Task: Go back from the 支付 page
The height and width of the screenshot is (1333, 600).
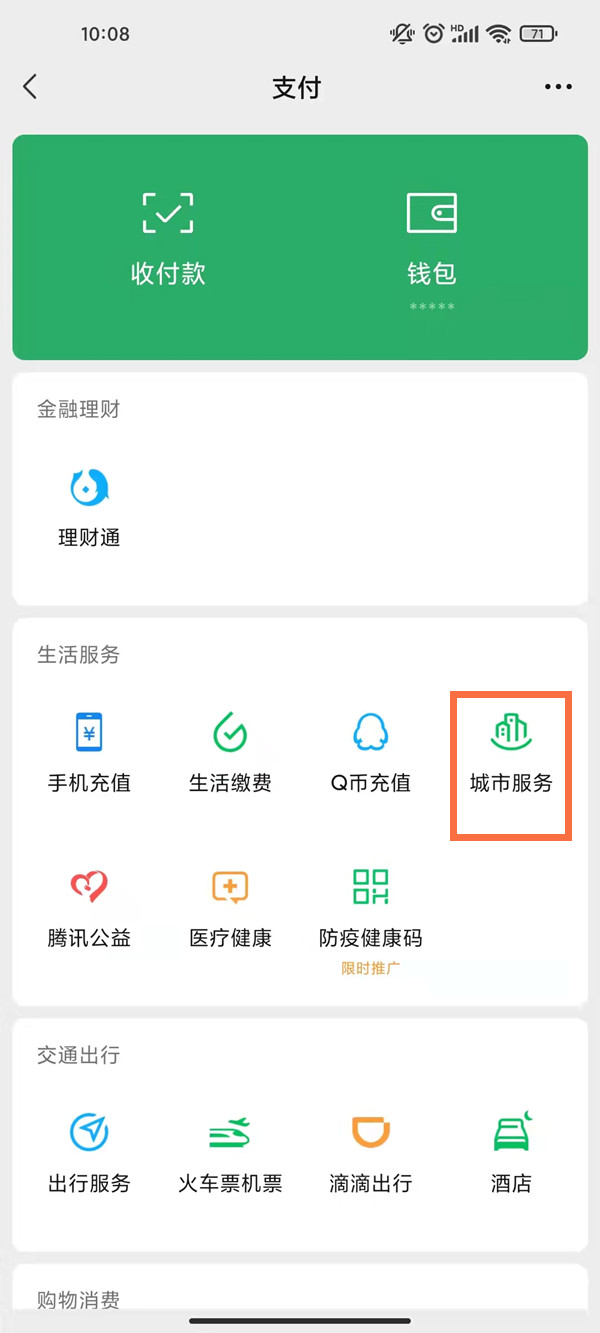Action: pos(30,87)
